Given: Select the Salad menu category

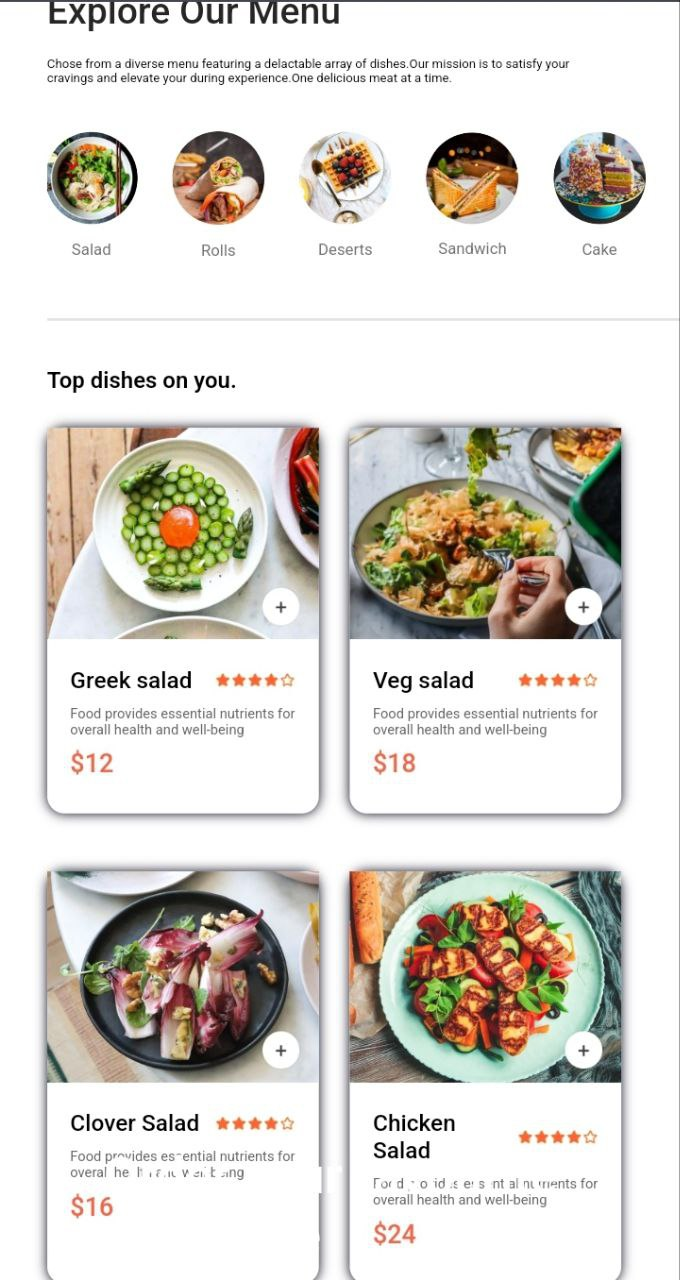Looking at the screenshot, I should point(92,178).
